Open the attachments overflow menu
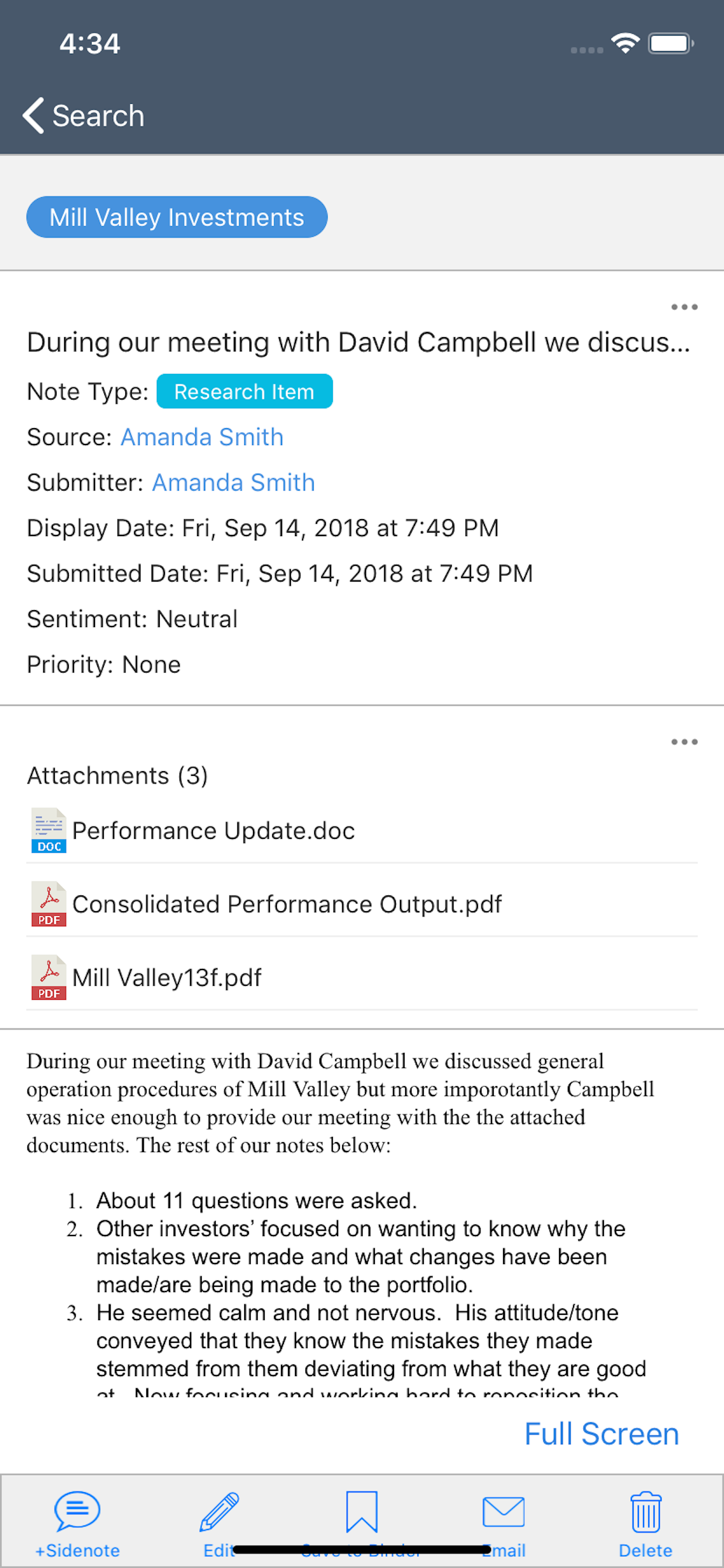724x1568 pixels. point(684,741)
